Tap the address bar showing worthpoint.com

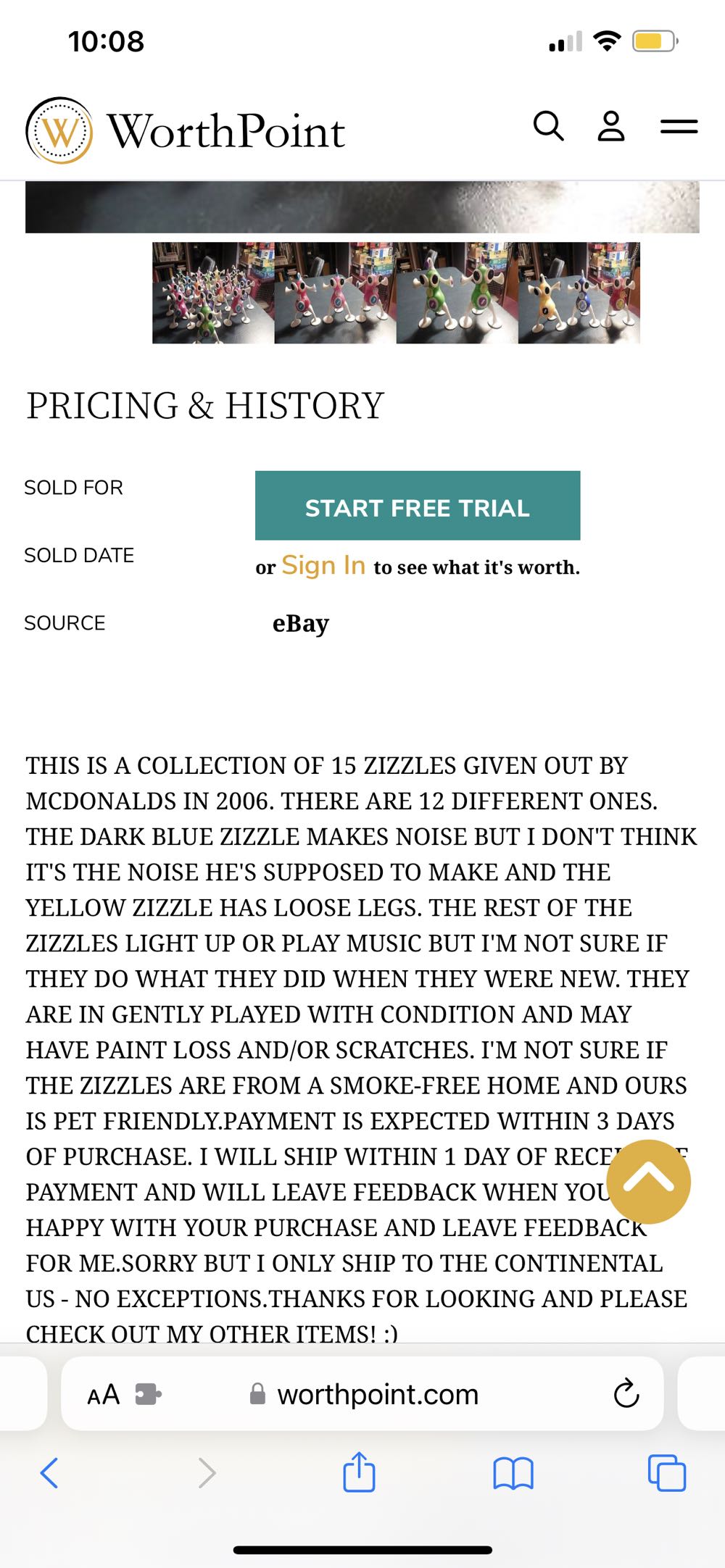pos(377,1393)
